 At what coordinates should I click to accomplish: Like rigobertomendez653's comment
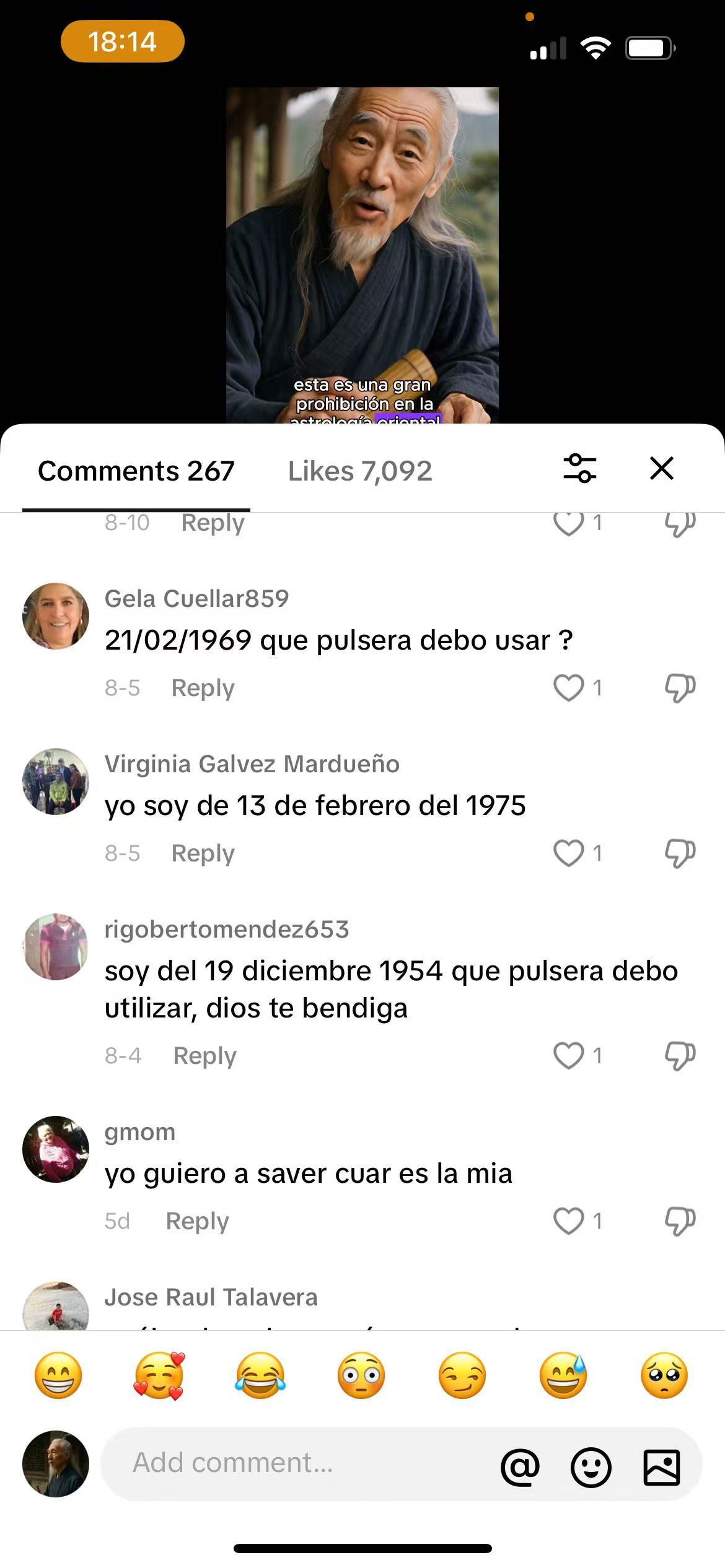[568, 1056]
